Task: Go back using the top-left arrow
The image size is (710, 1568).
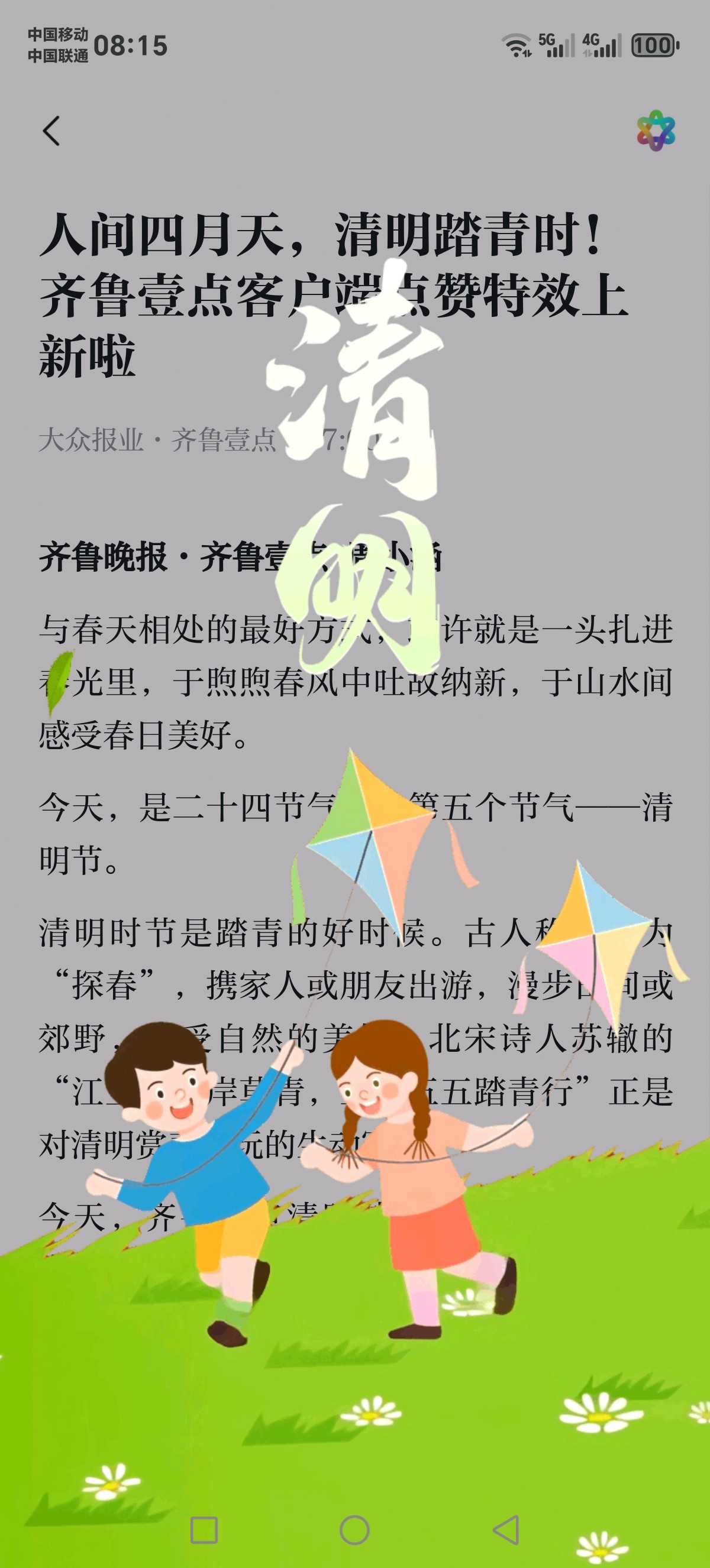Action: pyautogui.click(x=51, y=131)
